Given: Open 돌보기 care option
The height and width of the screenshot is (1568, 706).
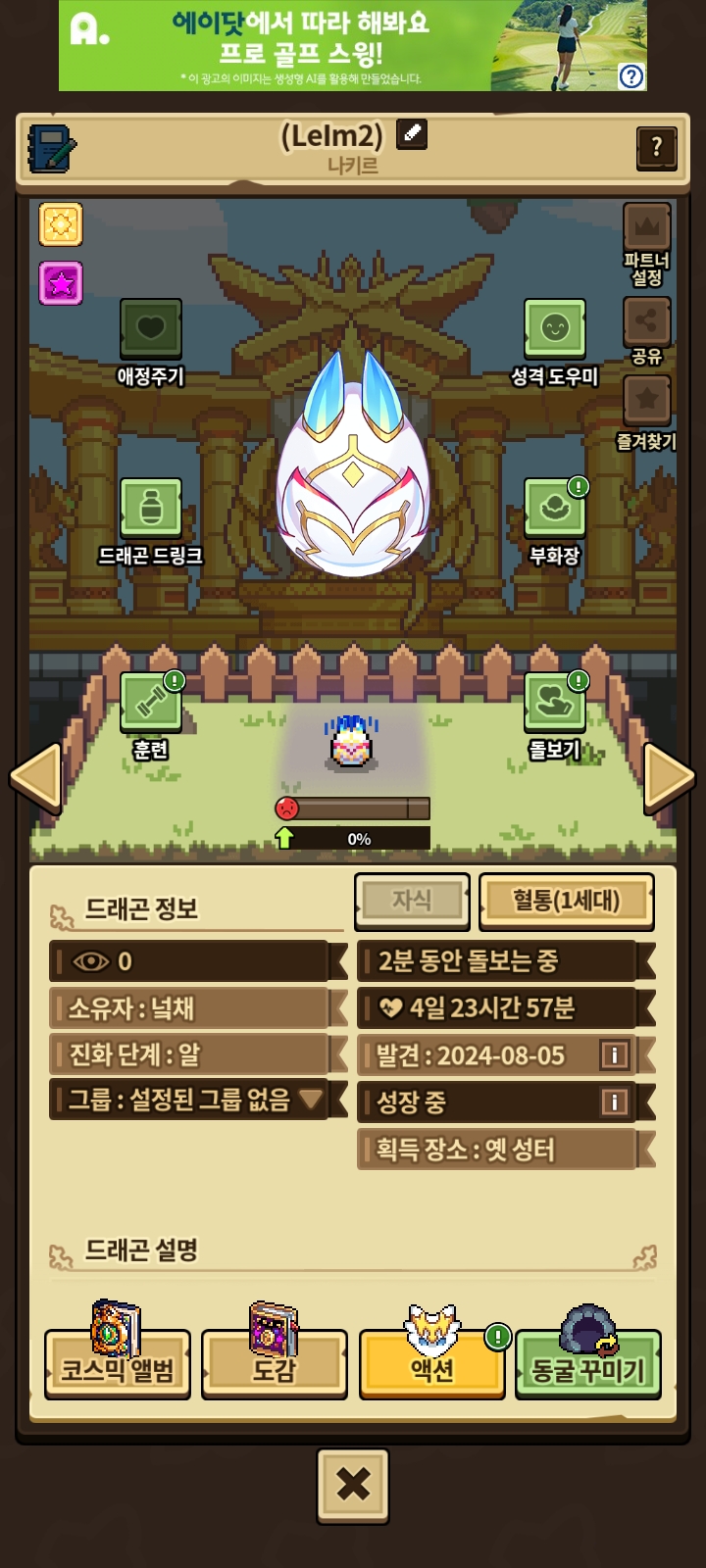Looking at the screenshot, I should pyautogui.click(x=555, y=702).
